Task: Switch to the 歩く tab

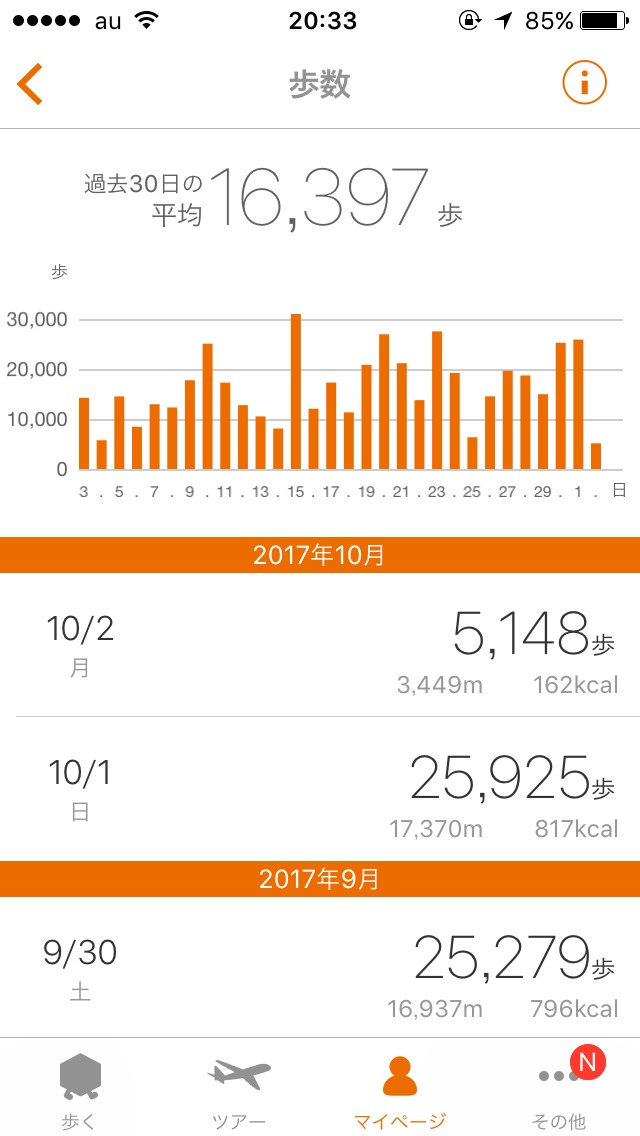Action: coord(80,1090)
